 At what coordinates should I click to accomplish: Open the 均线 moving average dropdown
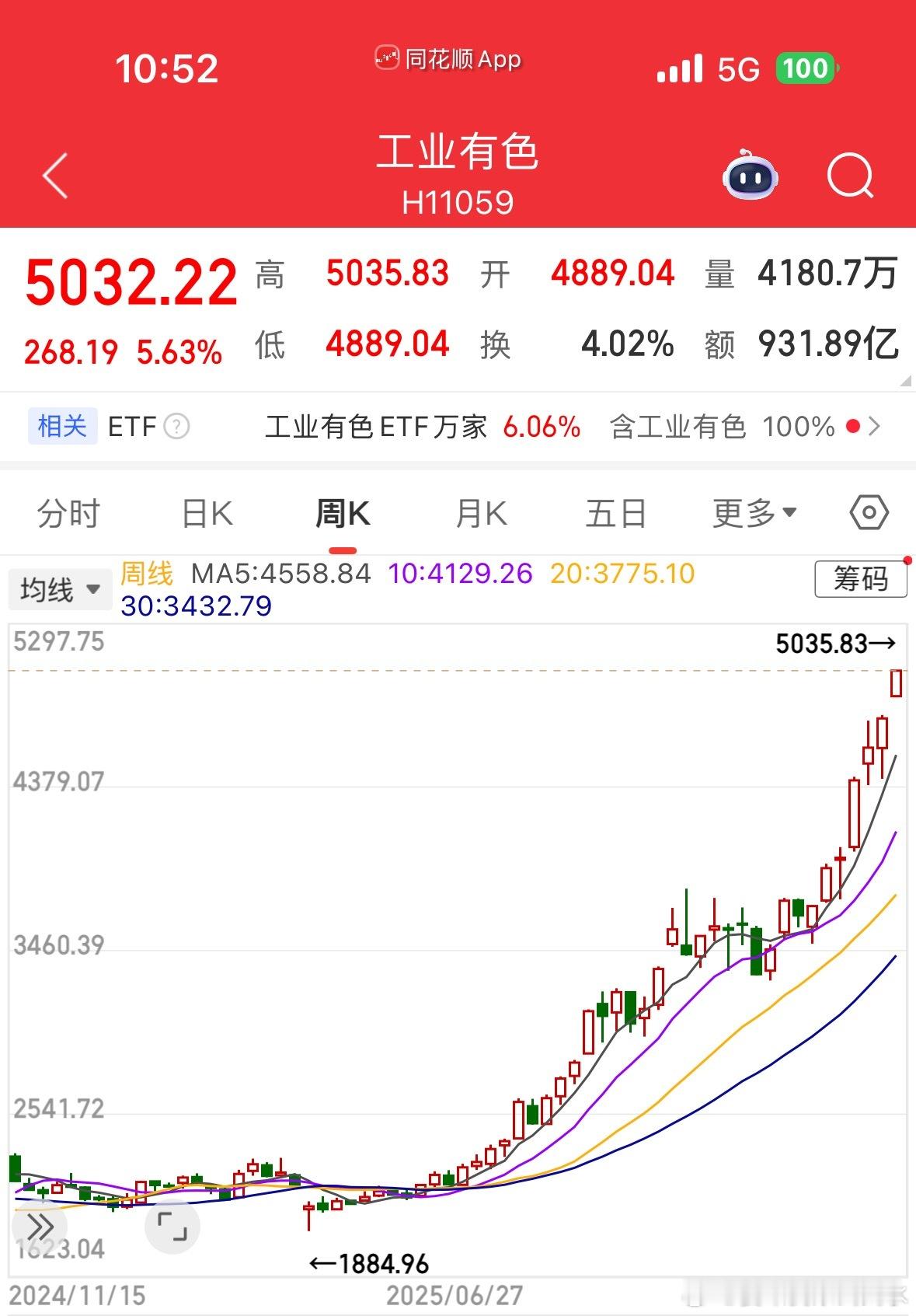(60, 588)
